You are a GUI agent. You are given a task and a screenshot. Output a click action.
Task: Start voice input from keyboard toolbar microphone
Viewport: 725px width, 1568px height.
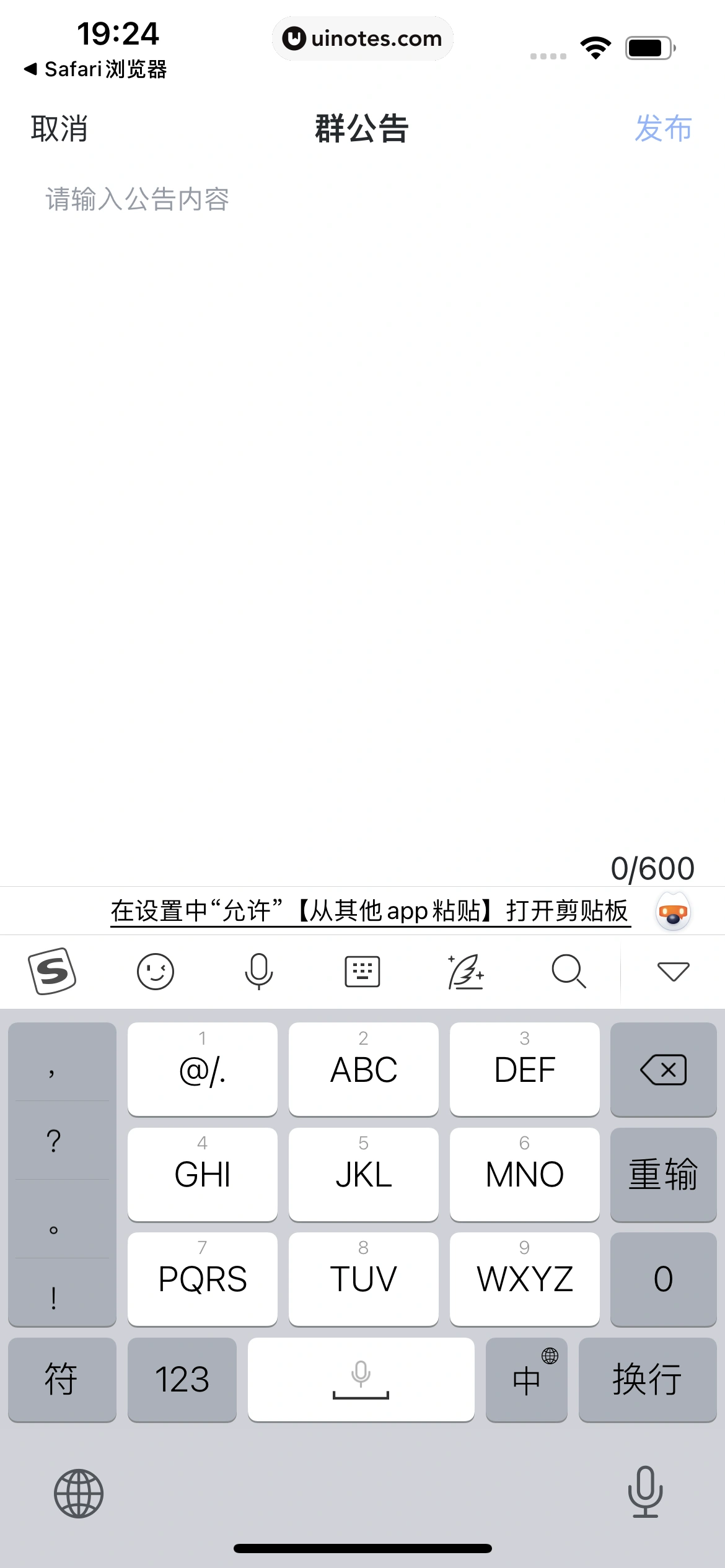(258, 971)
